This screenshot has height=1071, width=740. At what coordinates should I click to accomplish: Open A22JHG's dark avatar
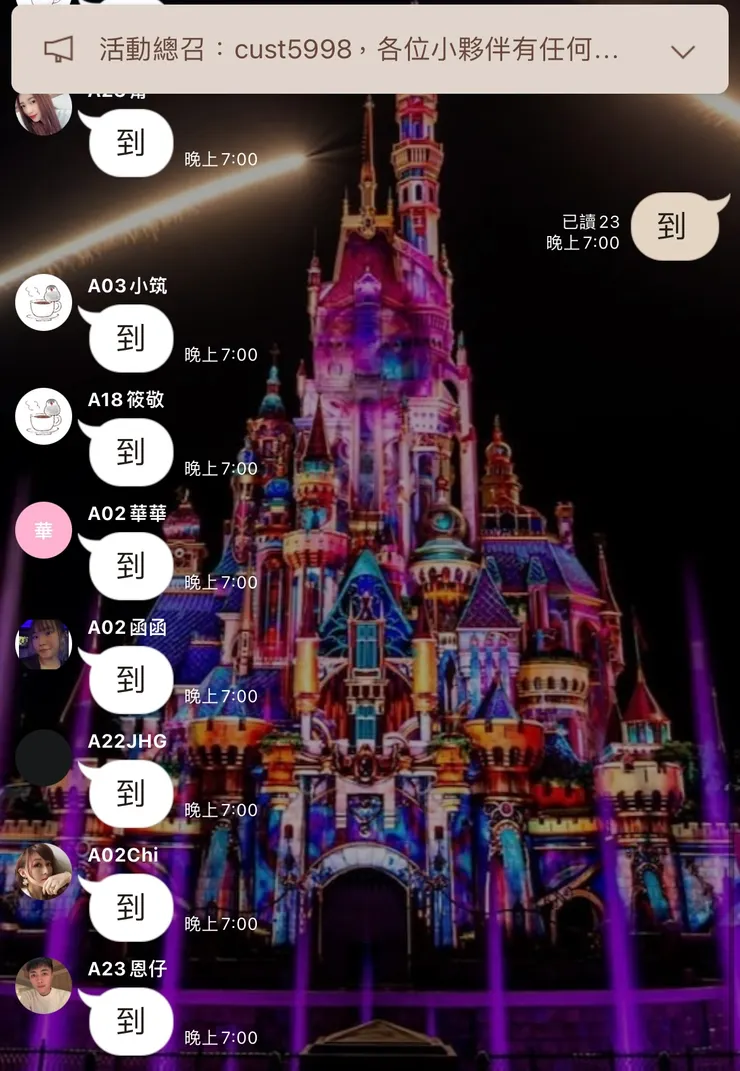tap(44, 758)
